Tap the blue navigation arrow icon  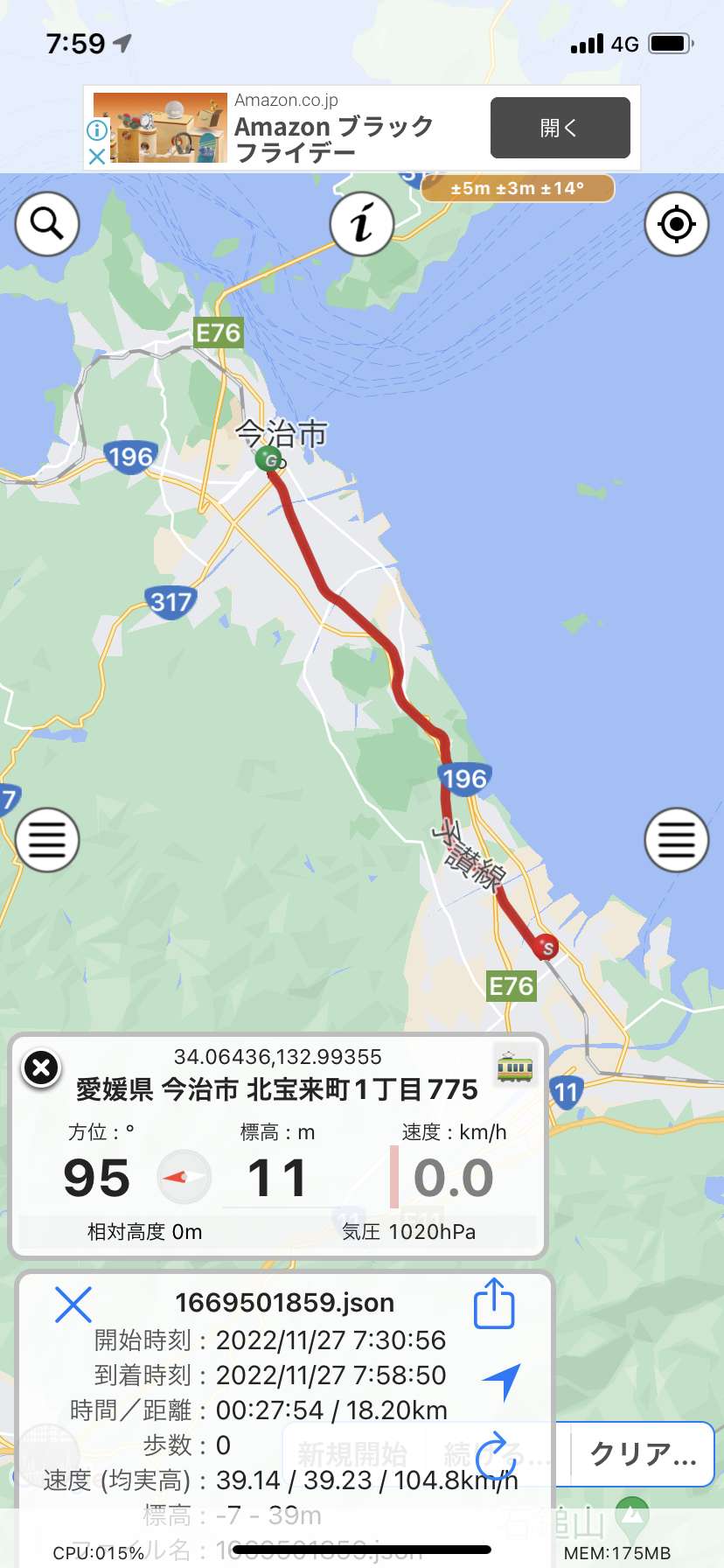coord(502,1382)
